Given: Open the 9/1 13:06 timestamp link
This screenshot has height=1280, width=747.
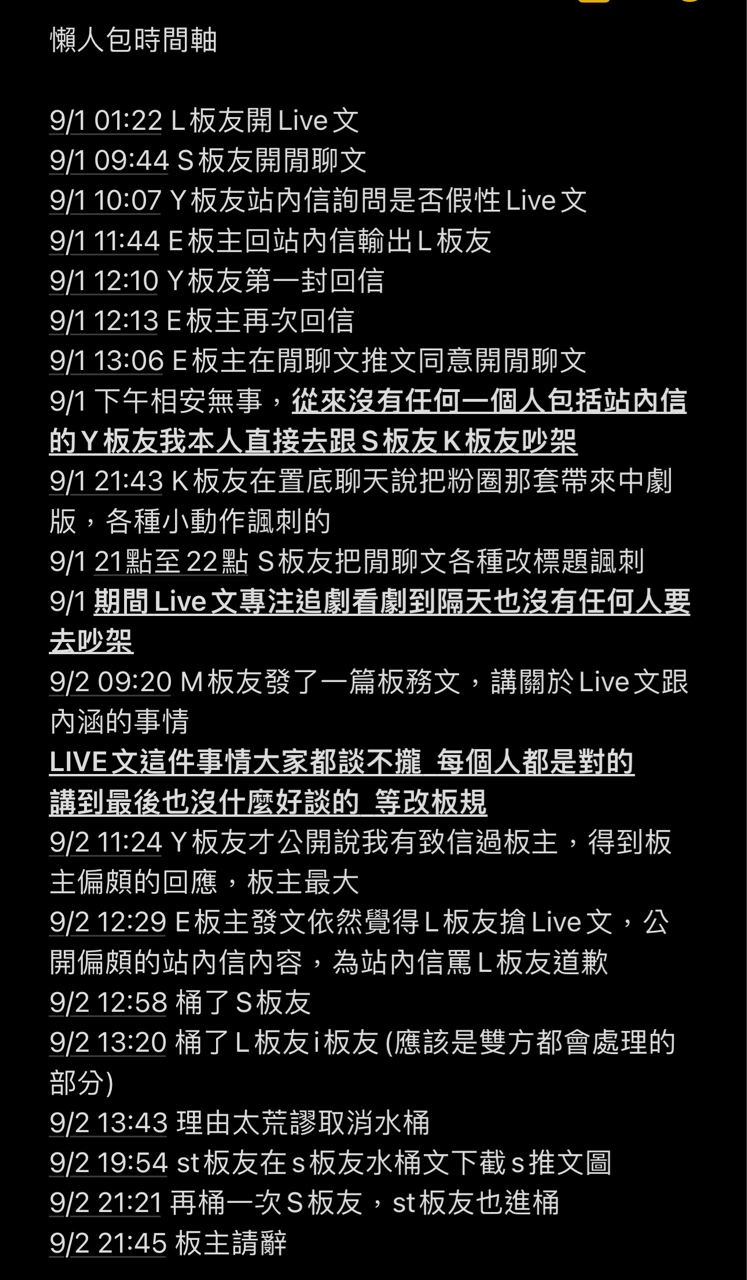Looking at the screenshot, I should (x=107, y=361).
